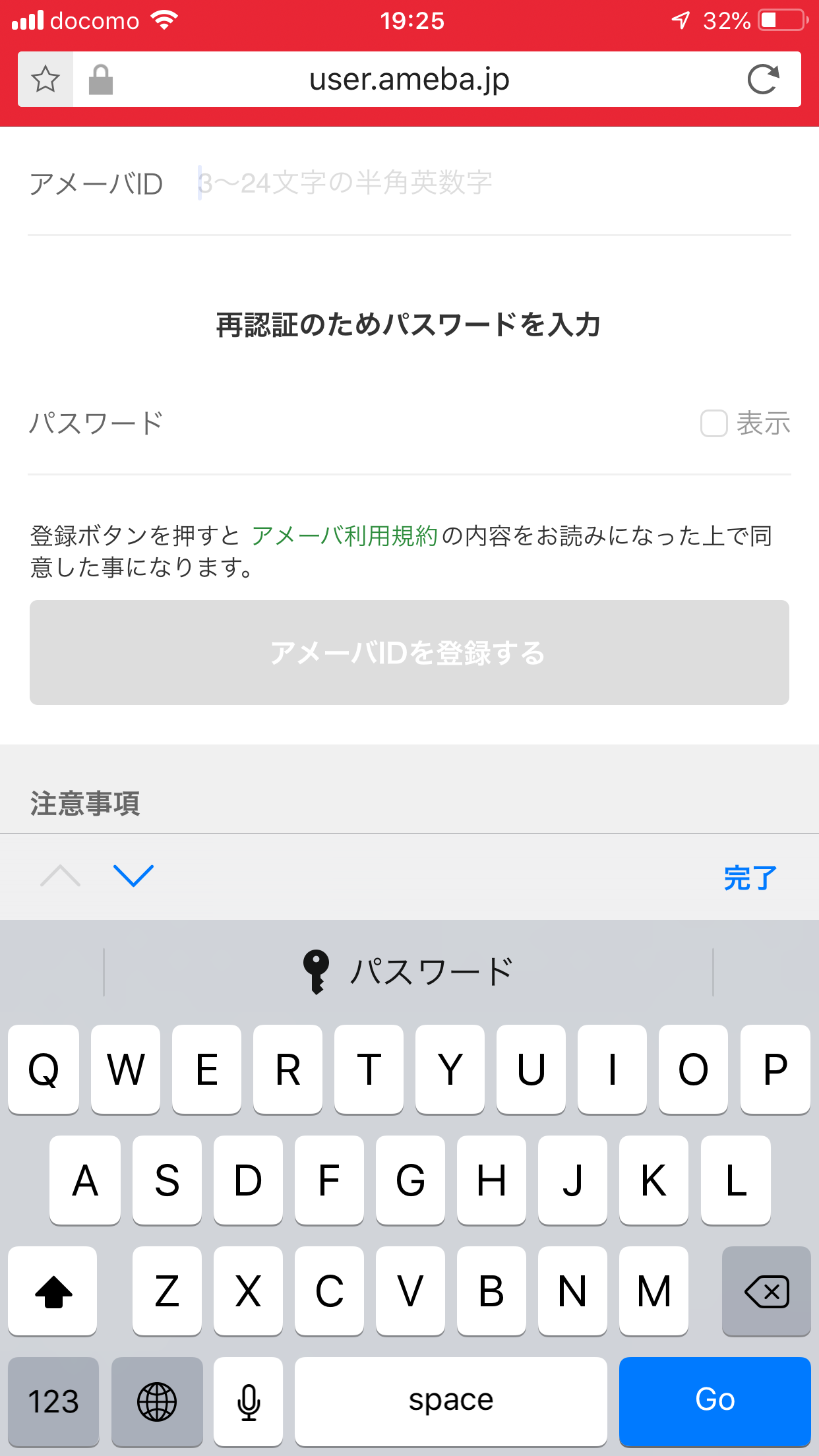Open the アメーバ利用規約 link
This screenshot has width=819, height=1456.
[x=345, y=535]
